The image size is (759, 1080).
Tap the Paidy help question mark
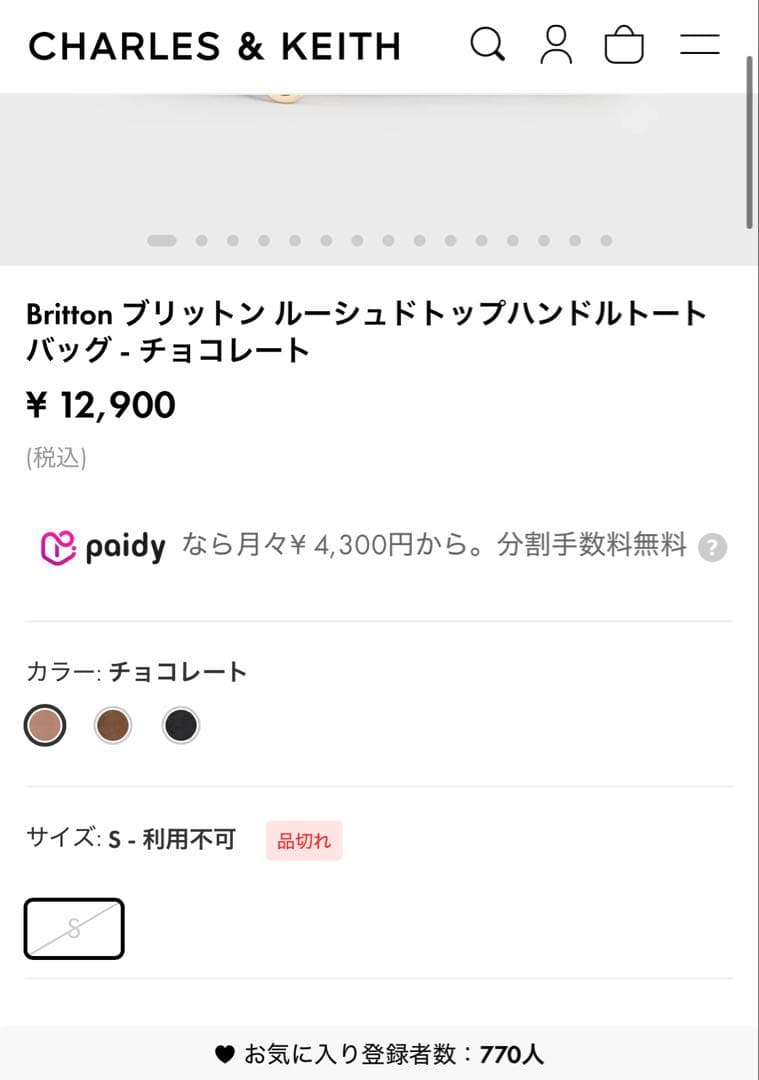(x=712, y=547)
